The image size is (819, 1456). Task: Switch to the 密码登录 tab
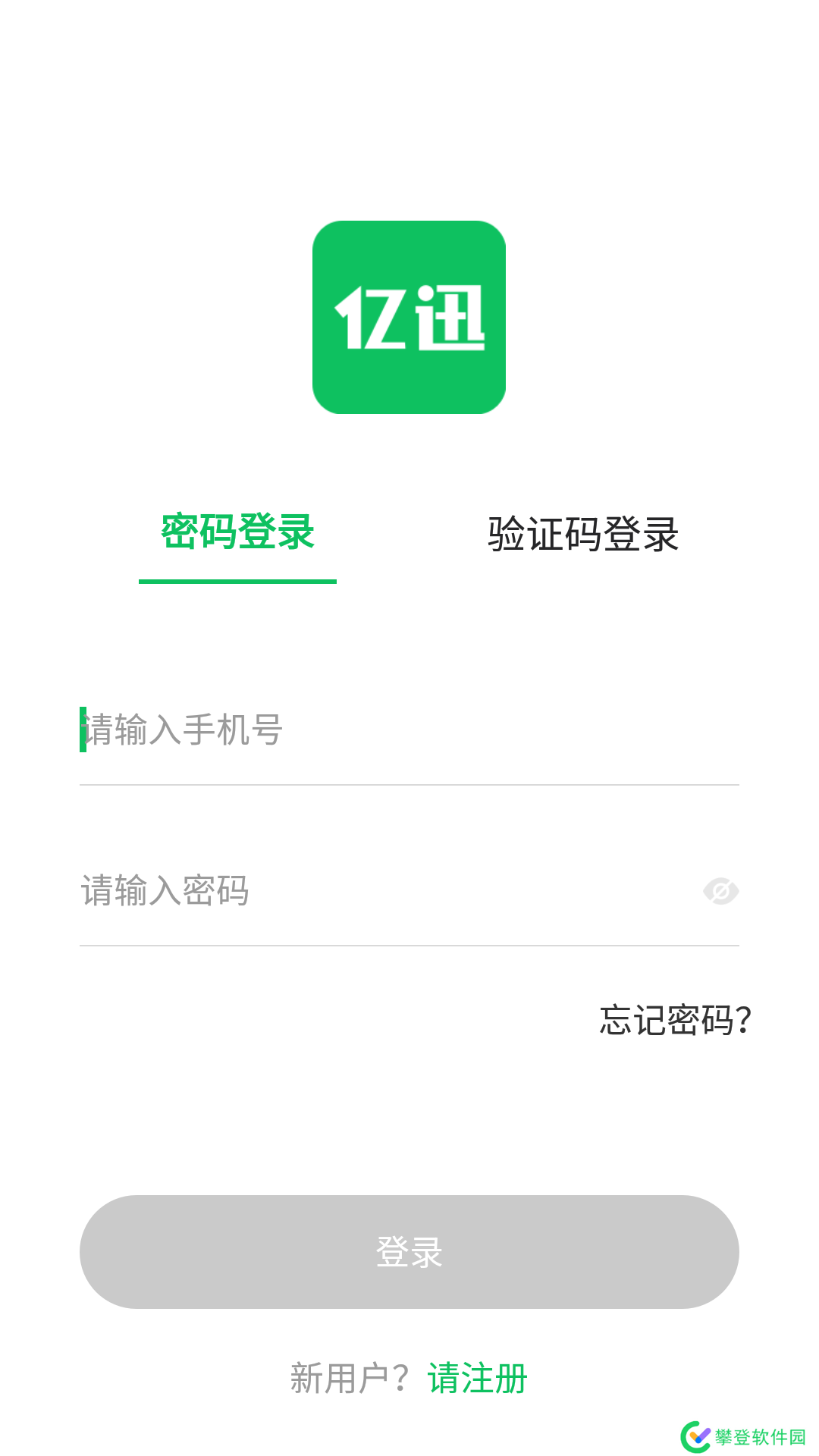237,532
